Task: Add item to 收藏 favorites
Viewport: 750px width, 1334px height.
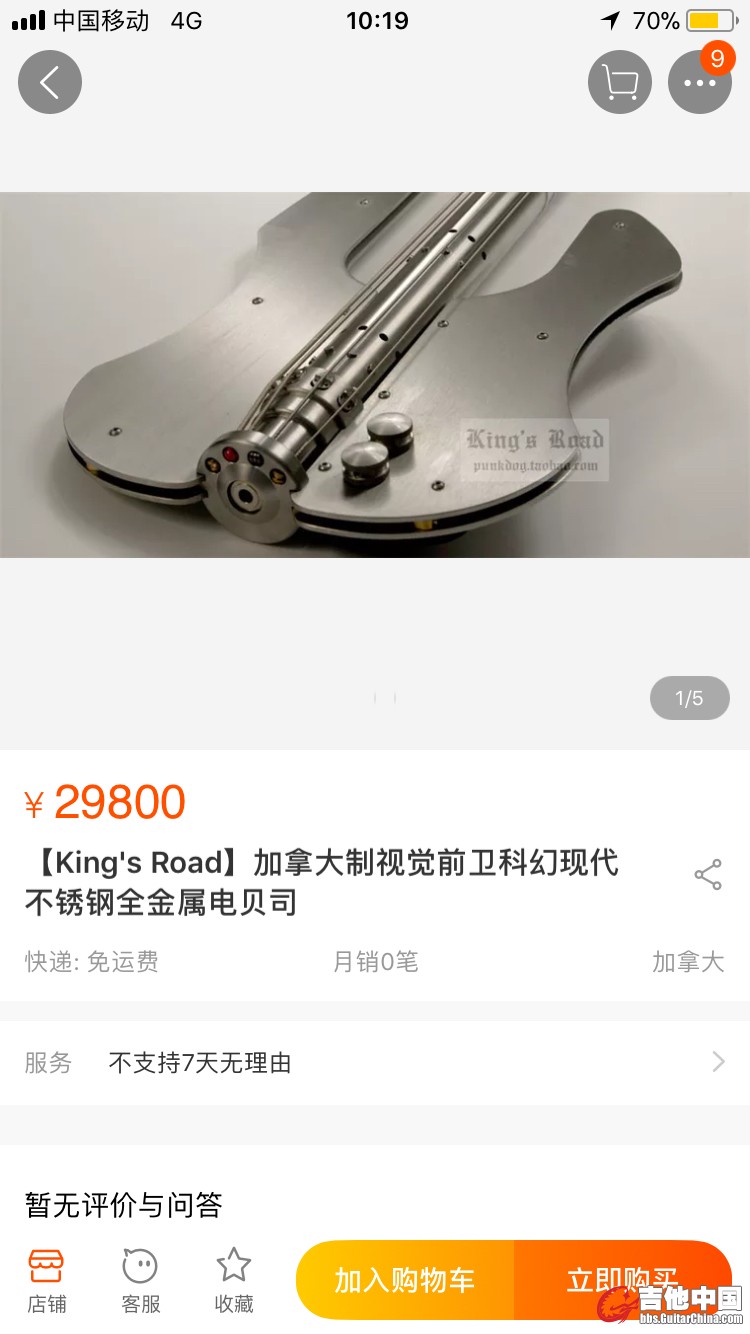Action: 234,1280
